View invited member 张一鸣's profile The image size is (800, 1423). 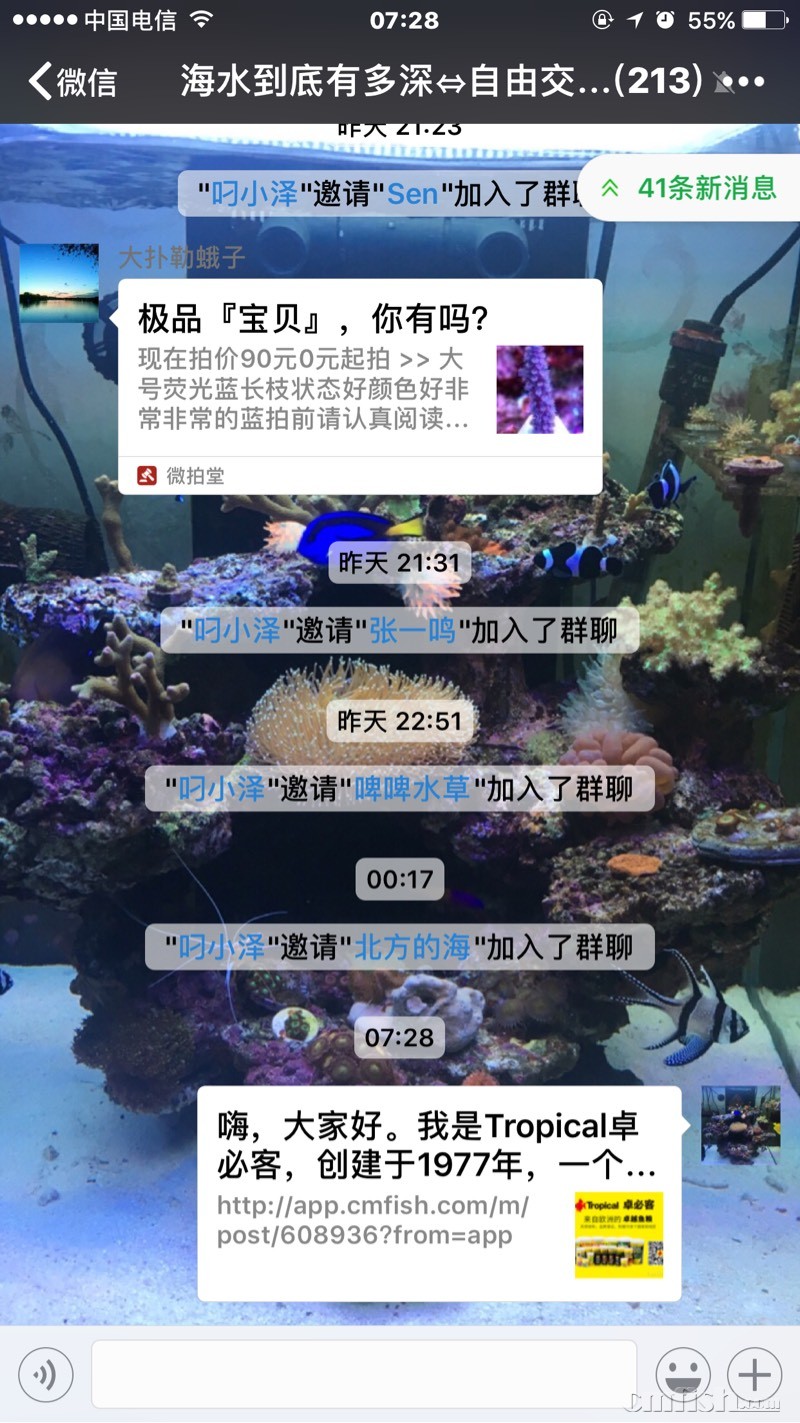(413, 631)
